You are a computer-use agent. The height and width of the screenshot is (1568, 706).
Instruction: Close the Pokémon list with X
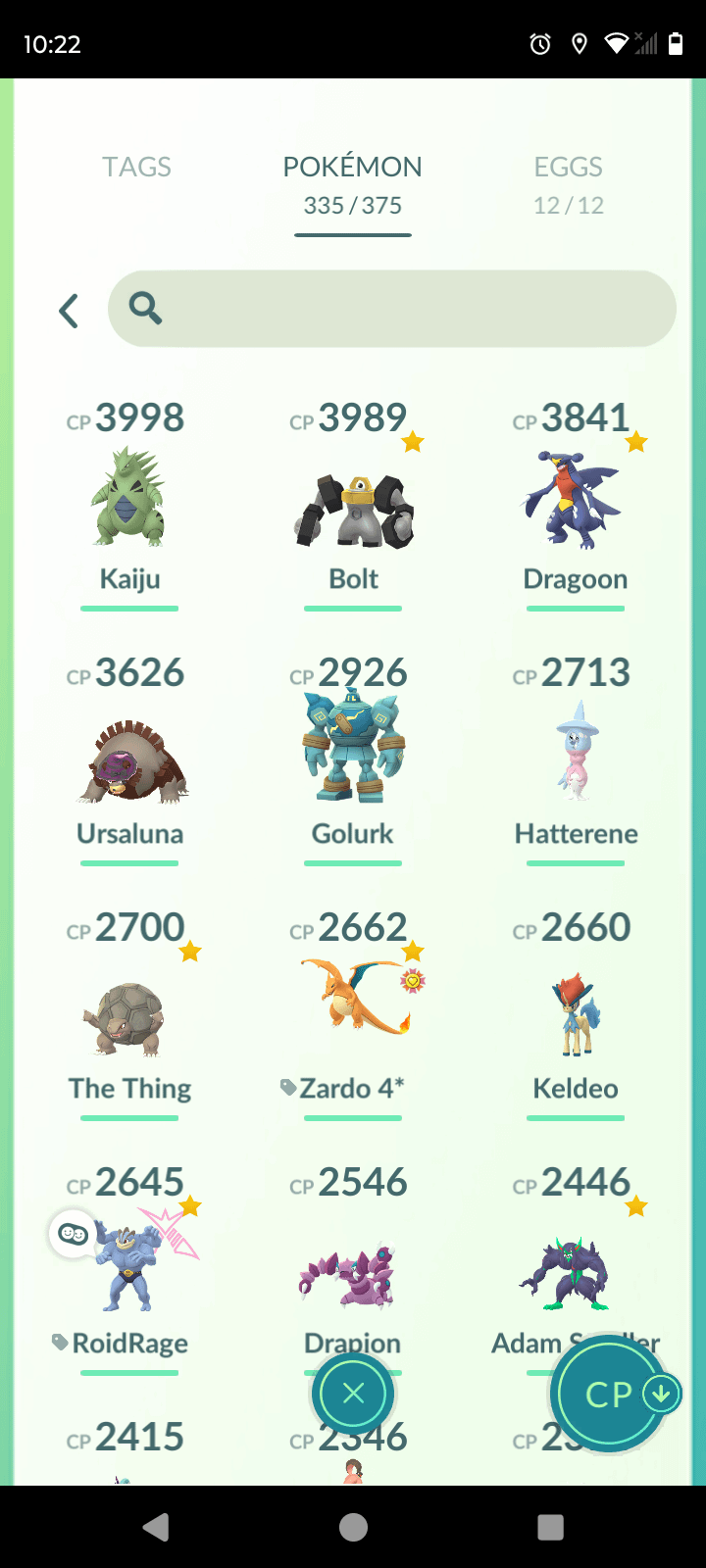click(354, 1394)
